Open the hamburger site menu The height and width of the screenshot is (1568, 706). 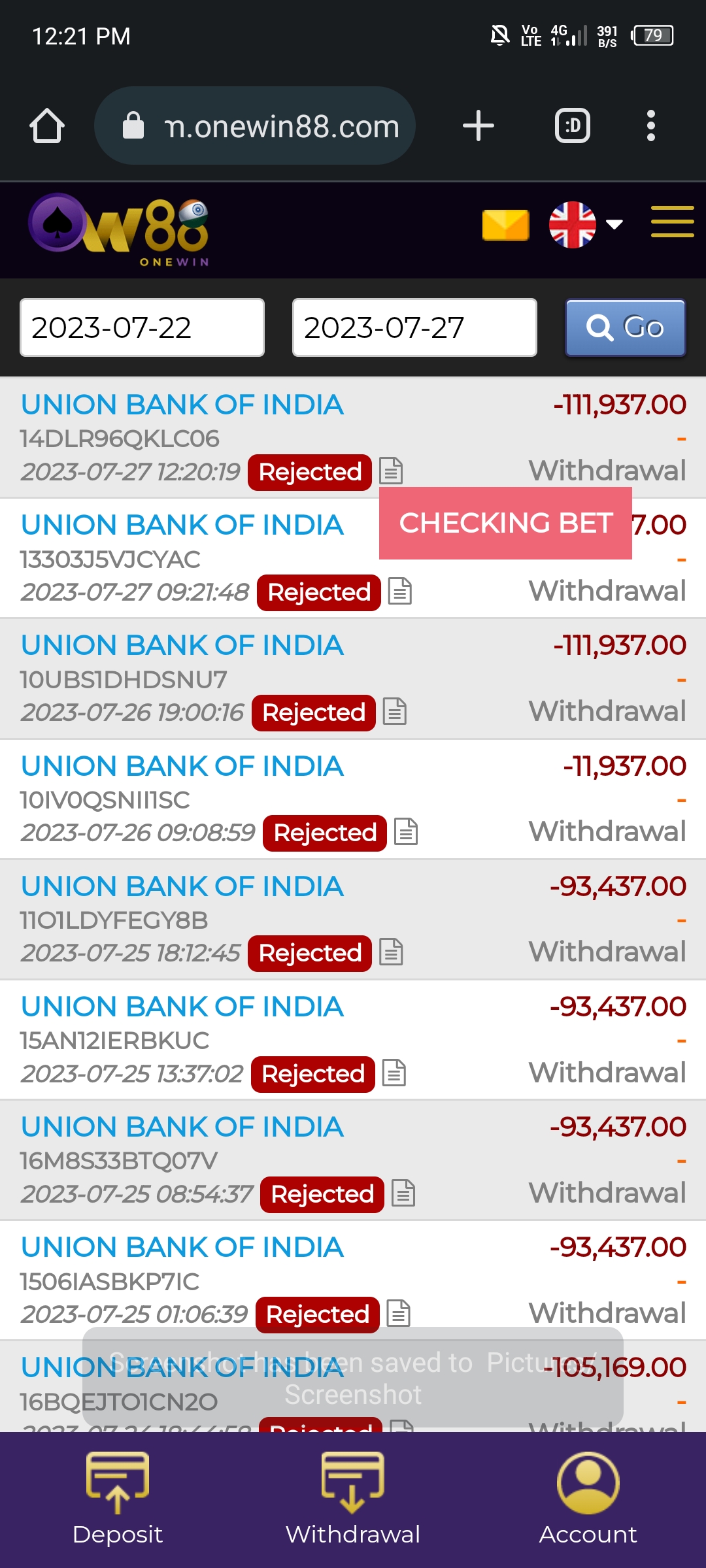(672, 222)
